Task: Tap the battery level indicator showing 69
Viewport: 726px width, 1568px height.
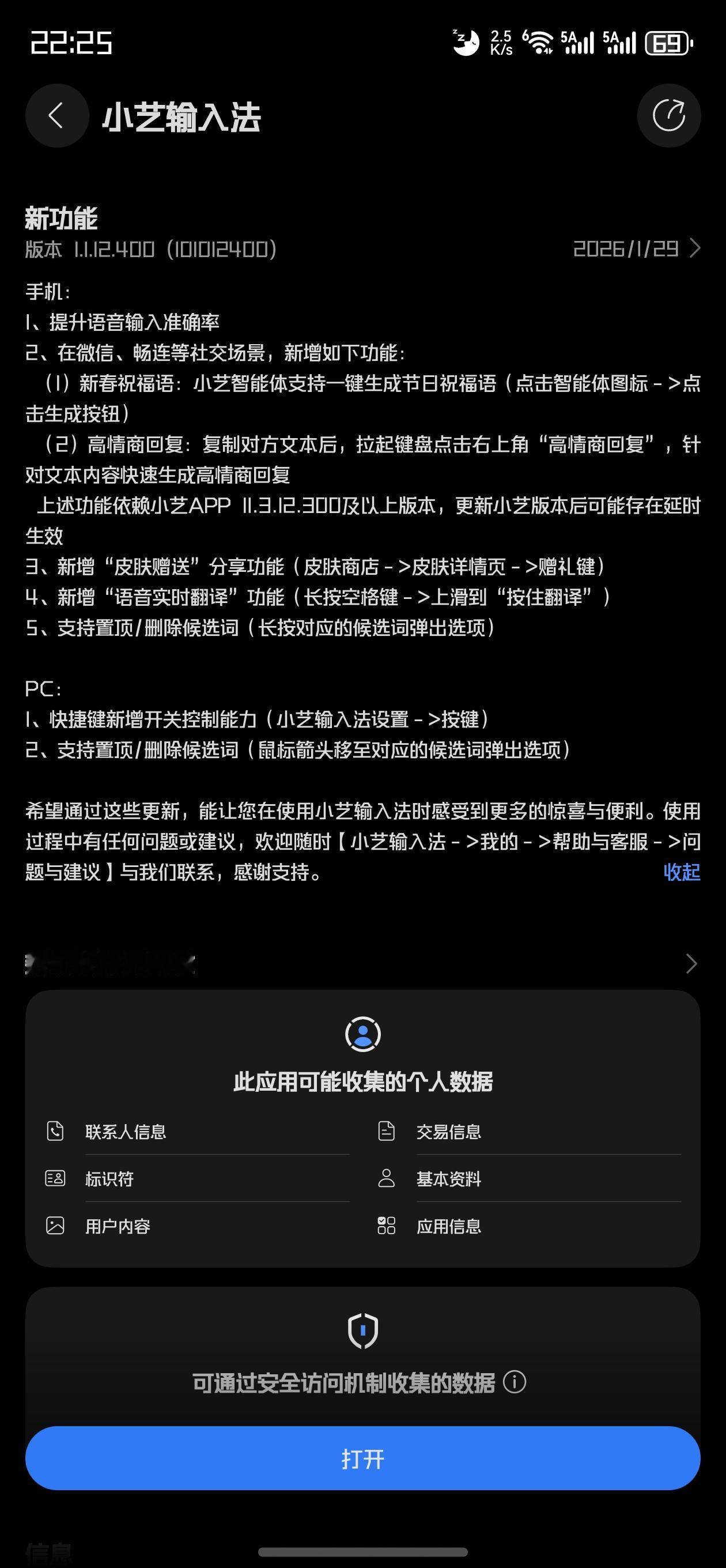Action: (x=667, y=44)
